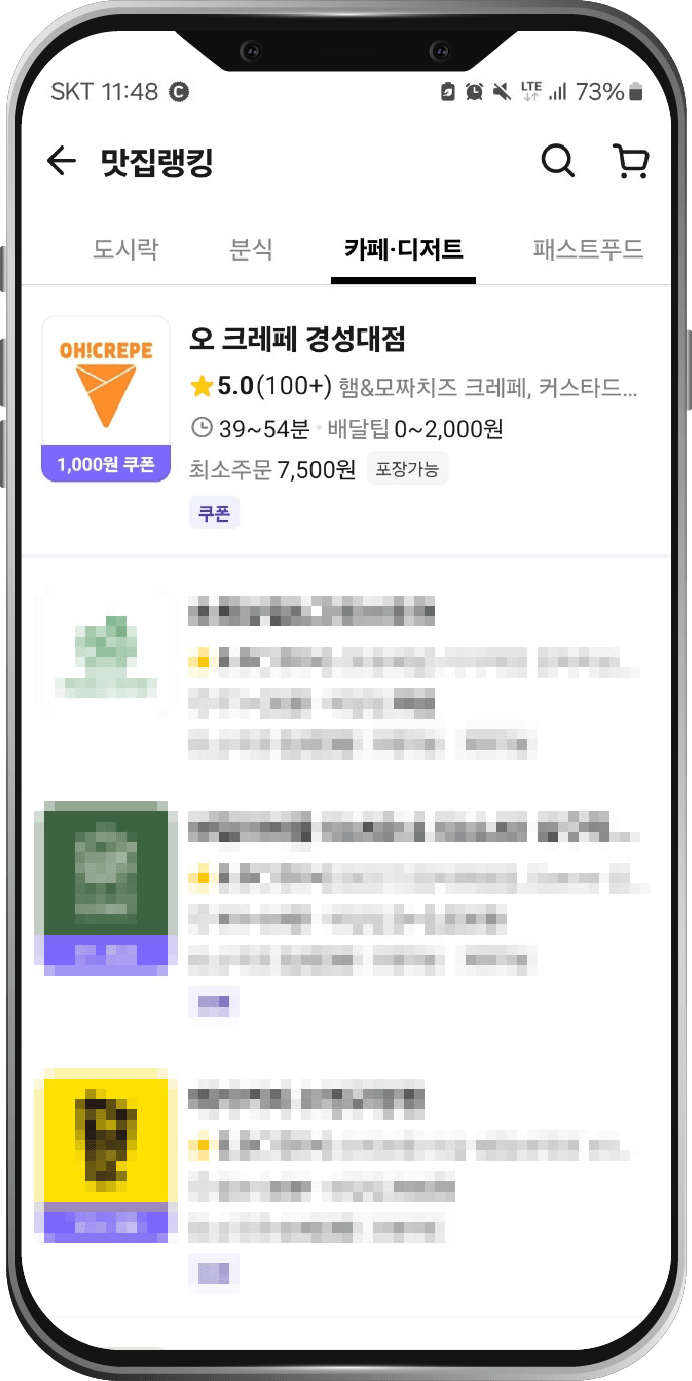The image size is (692, 1381).
Task: Go back from 맛집랭킹
Action: (61, 161)
